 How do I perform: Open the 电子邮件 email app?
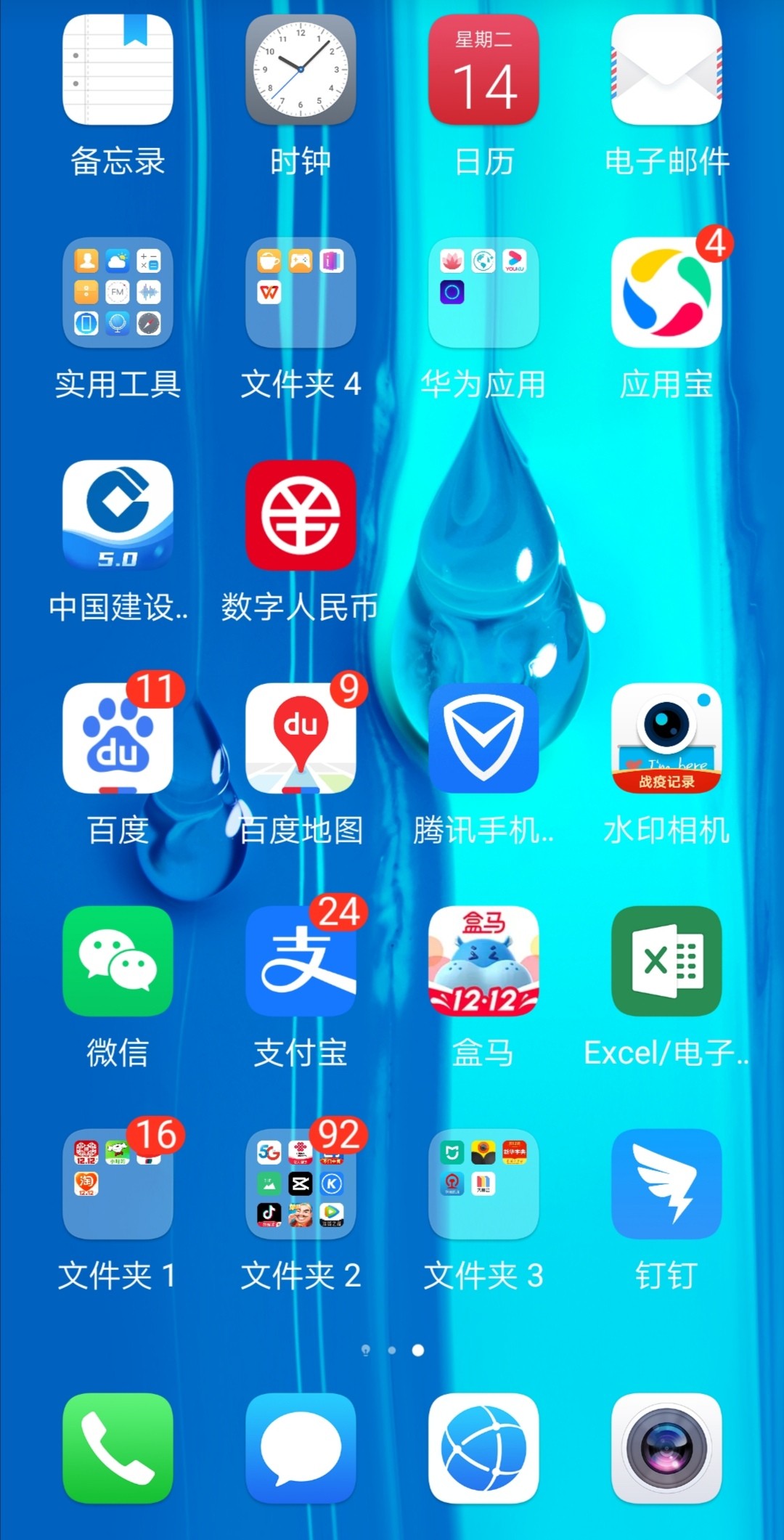point(666,70)
